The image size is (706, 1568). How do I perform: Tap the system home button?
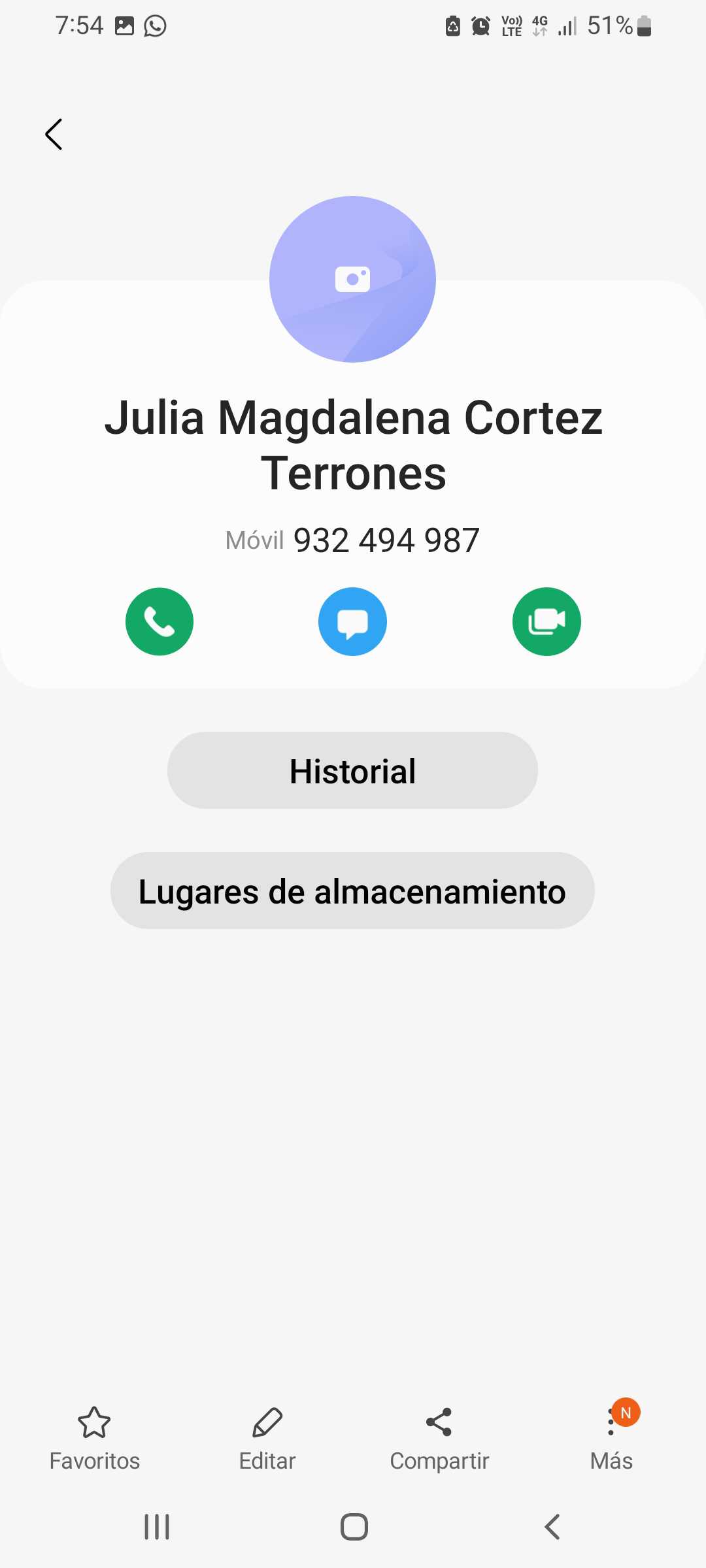[x=354, y=1527]
